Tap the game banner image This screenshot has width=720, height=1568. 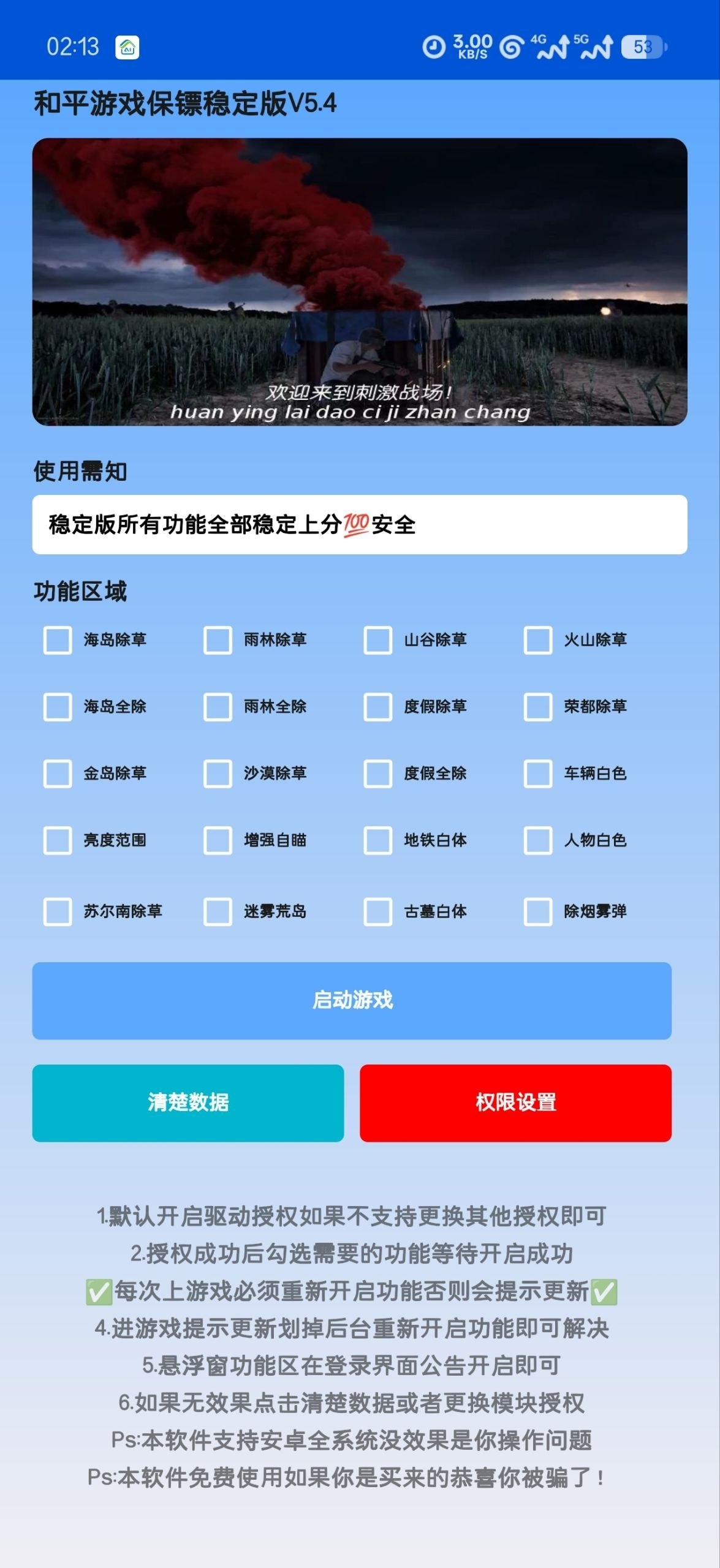(x=360, y=281)
